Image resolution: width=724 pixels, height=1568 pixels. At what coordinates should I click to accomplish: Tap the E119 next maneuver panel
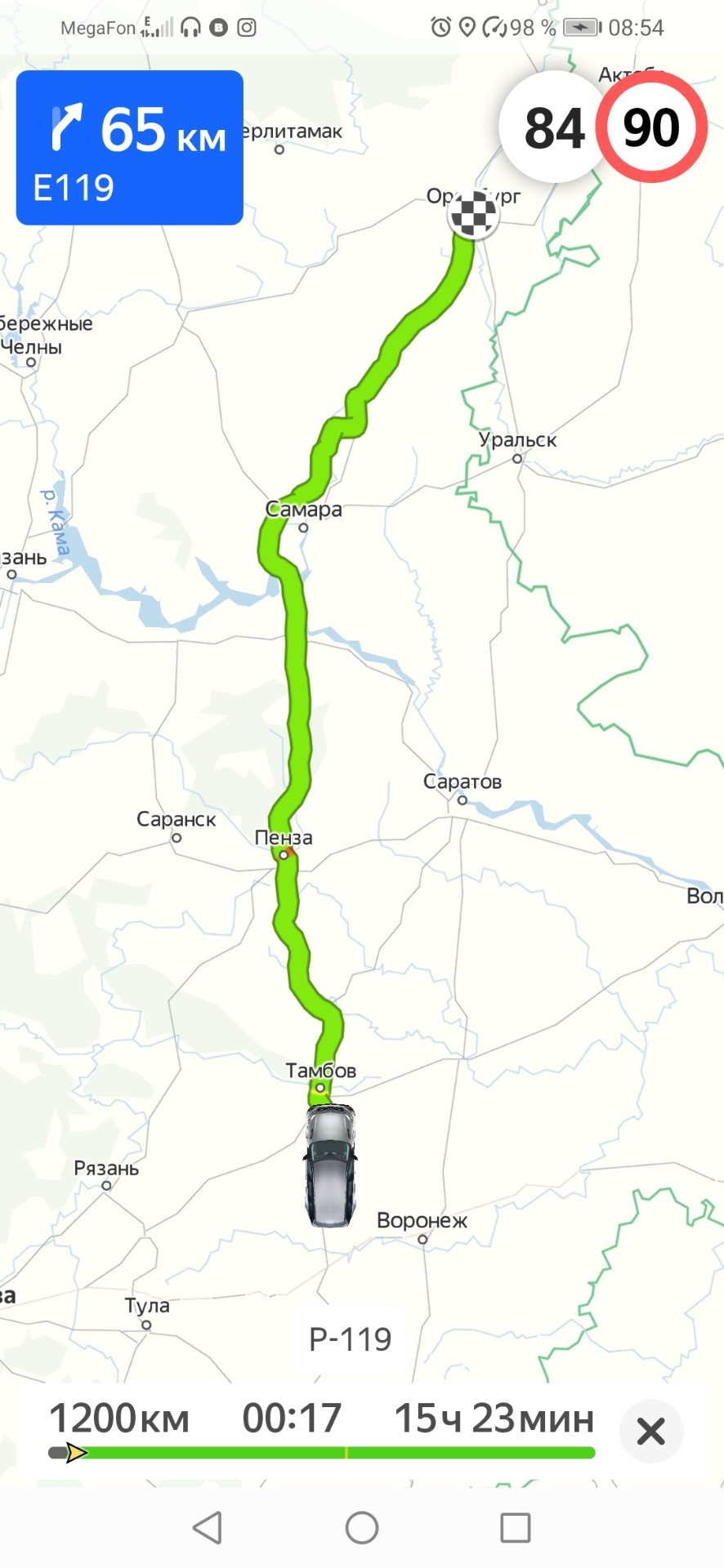coord(130,148)
